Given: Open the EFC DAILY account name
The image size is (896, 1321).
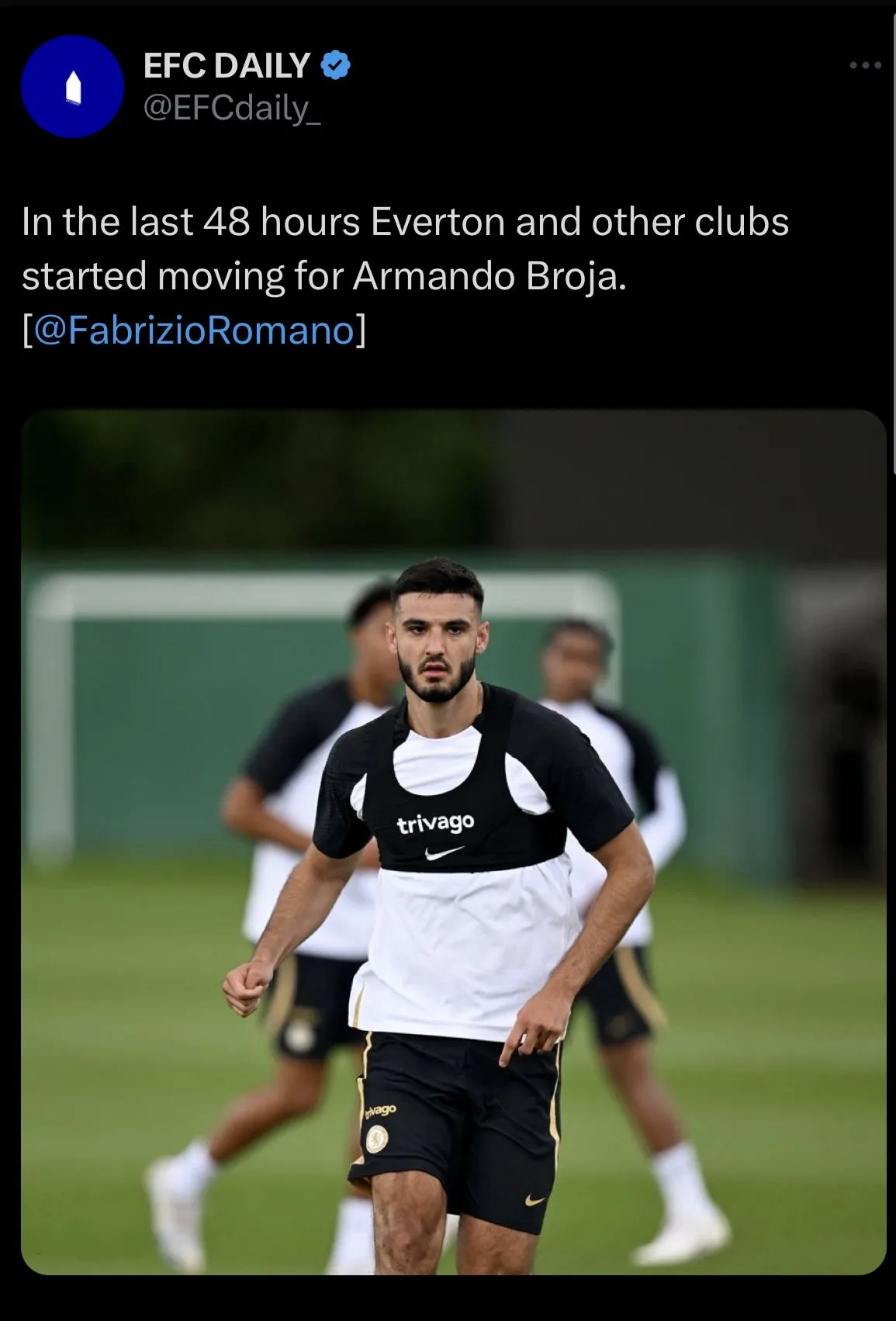Looking at the screenshot, I should coord(227,66).
